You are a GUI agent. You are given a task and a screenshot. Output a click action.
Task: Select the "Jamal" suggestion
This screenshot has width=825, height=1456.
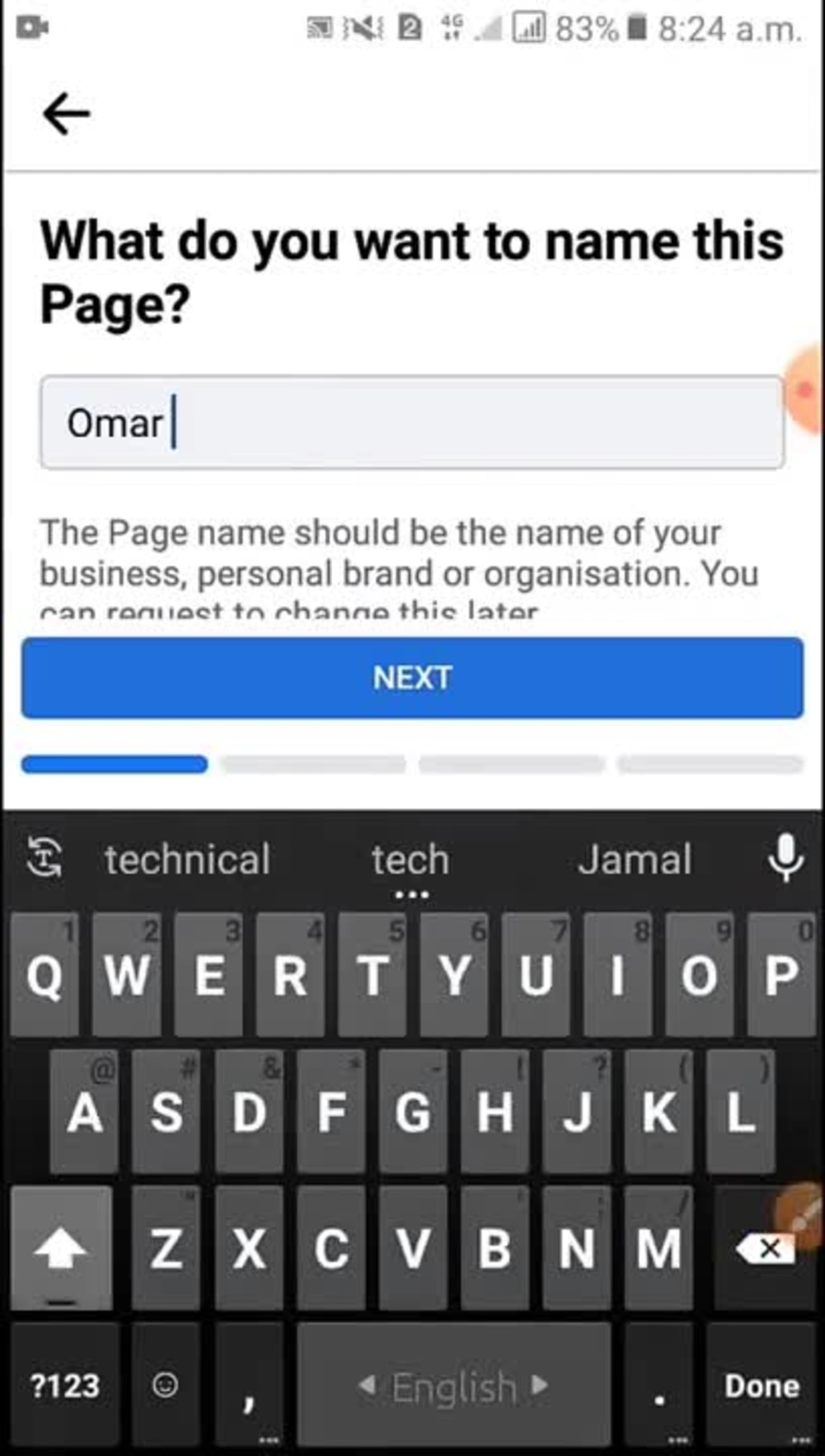click(634, 860)
